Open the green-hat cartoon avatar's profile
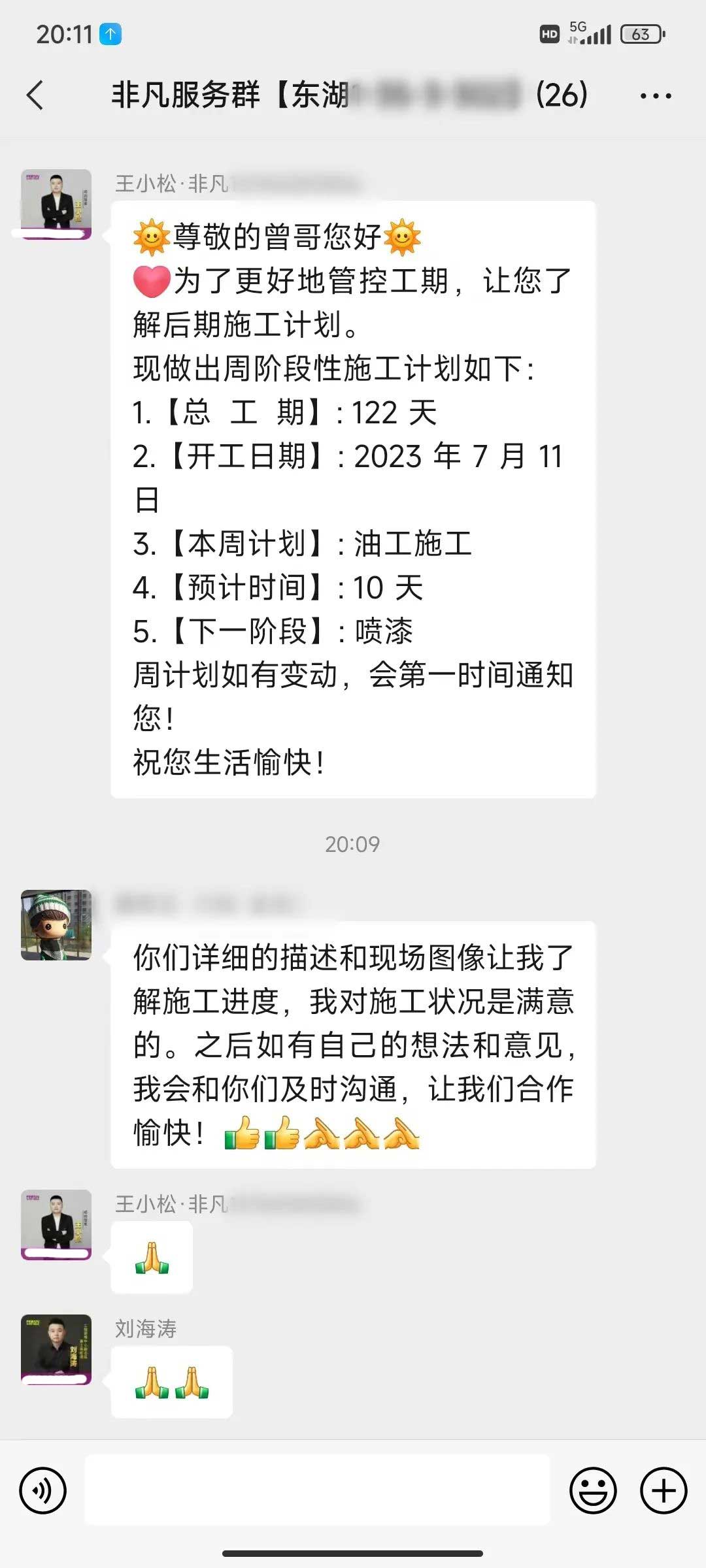The width and height of the screenshot is (706, 1568). tap(56, 924)
